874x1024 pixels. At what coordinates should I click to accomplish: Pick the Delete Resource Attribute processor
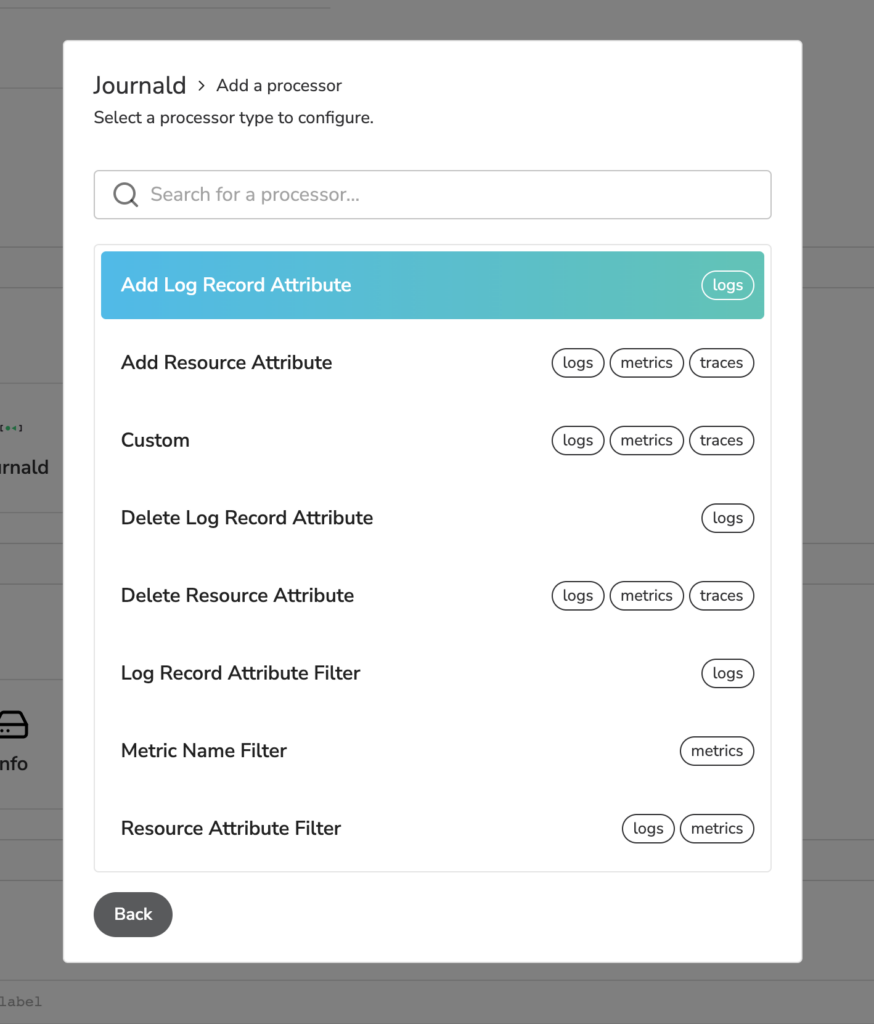(x=237, y=596)
